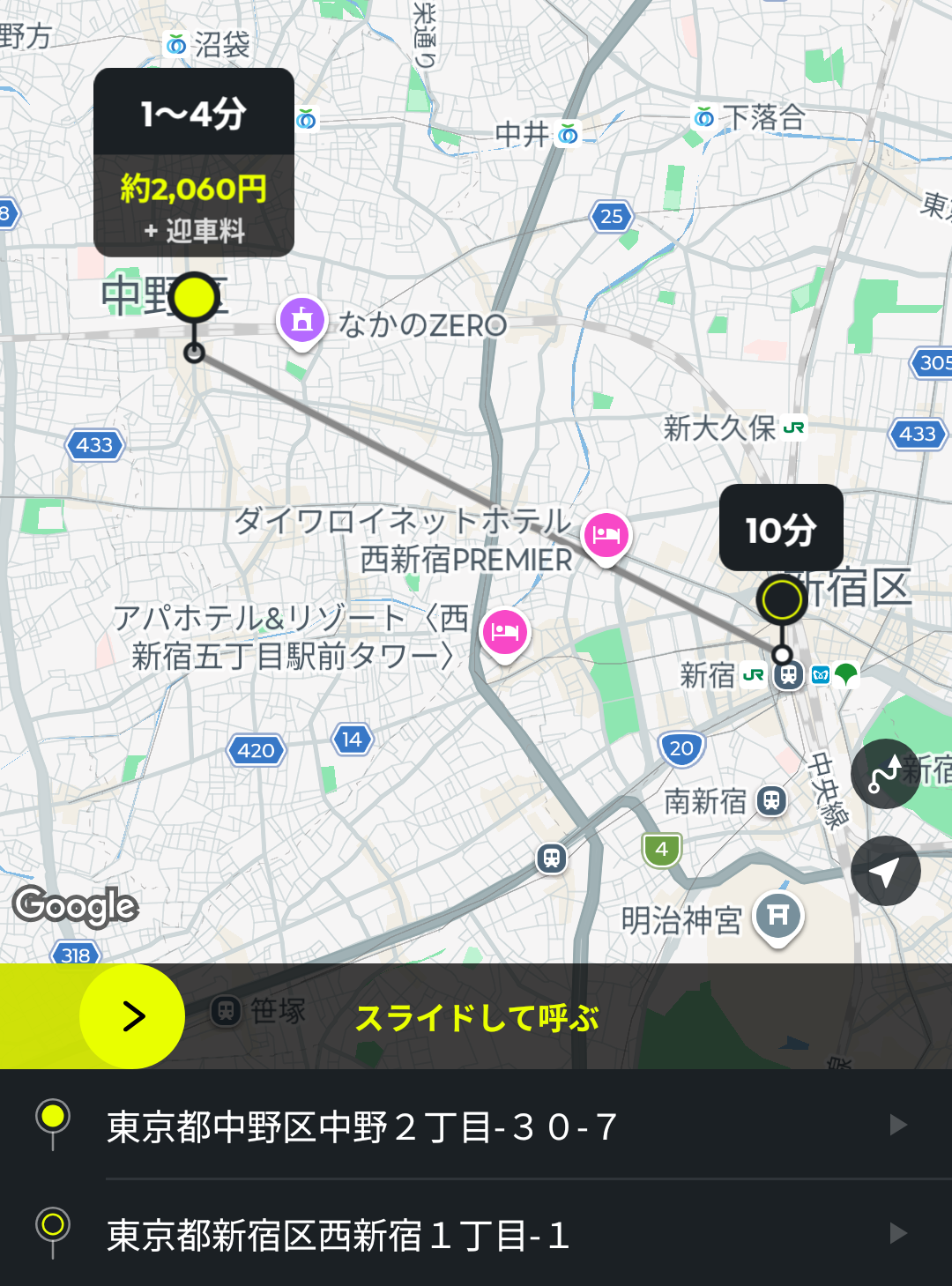
Task: Open ダイワロイネットホテル西新宿PREMIER hotel marker
Action: click(x=606, y=535)
